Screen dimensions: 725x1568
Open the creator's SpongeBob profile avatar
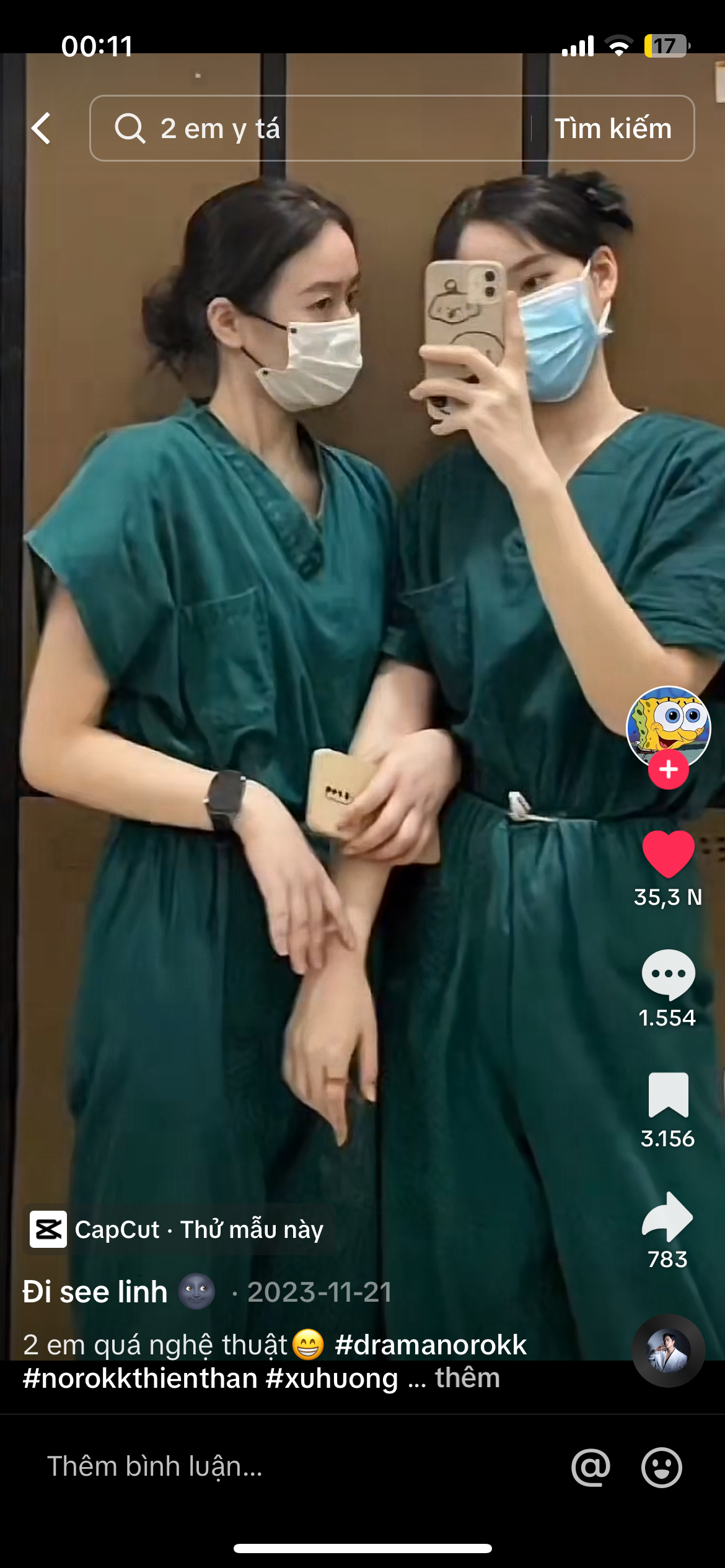coord(668,726)
